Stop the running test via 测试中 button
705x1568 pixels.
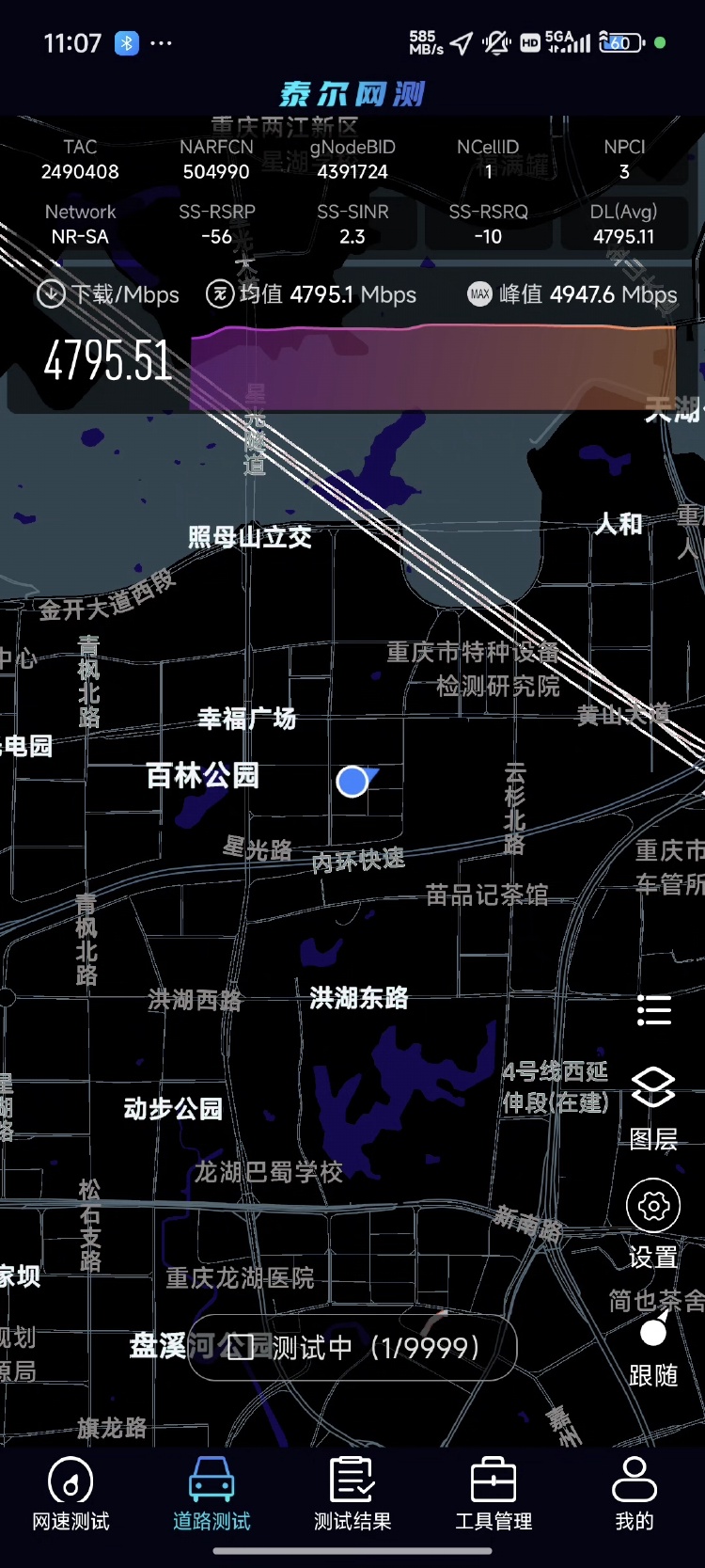click(x=353, y=1348)
